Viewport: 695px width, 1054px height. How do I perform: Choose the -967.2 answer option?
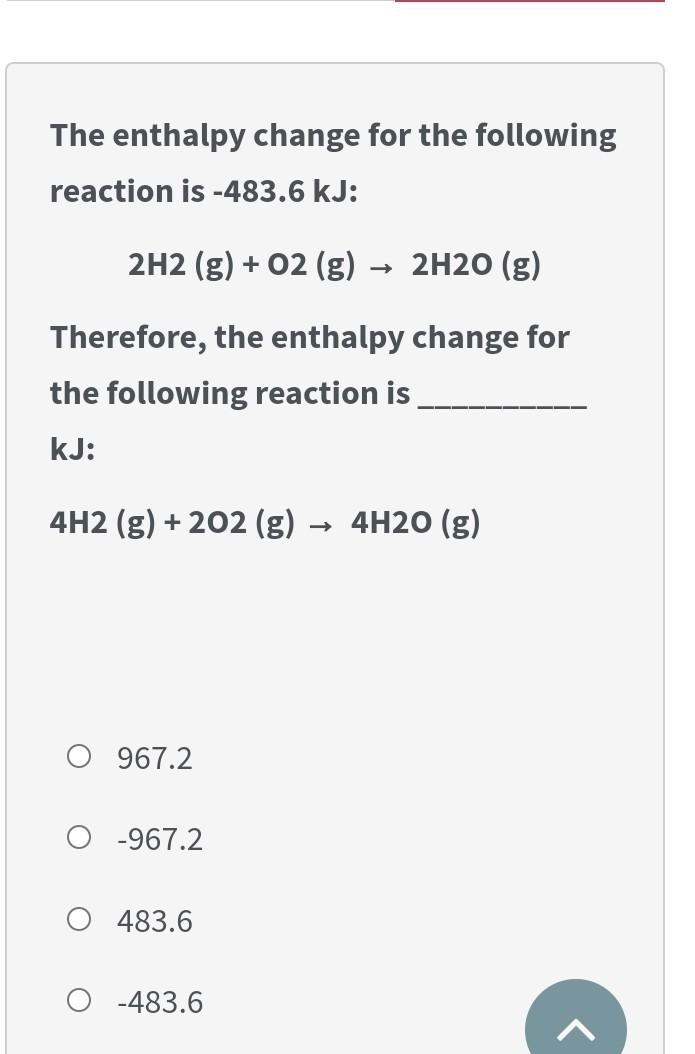click(x=80, y=838)
